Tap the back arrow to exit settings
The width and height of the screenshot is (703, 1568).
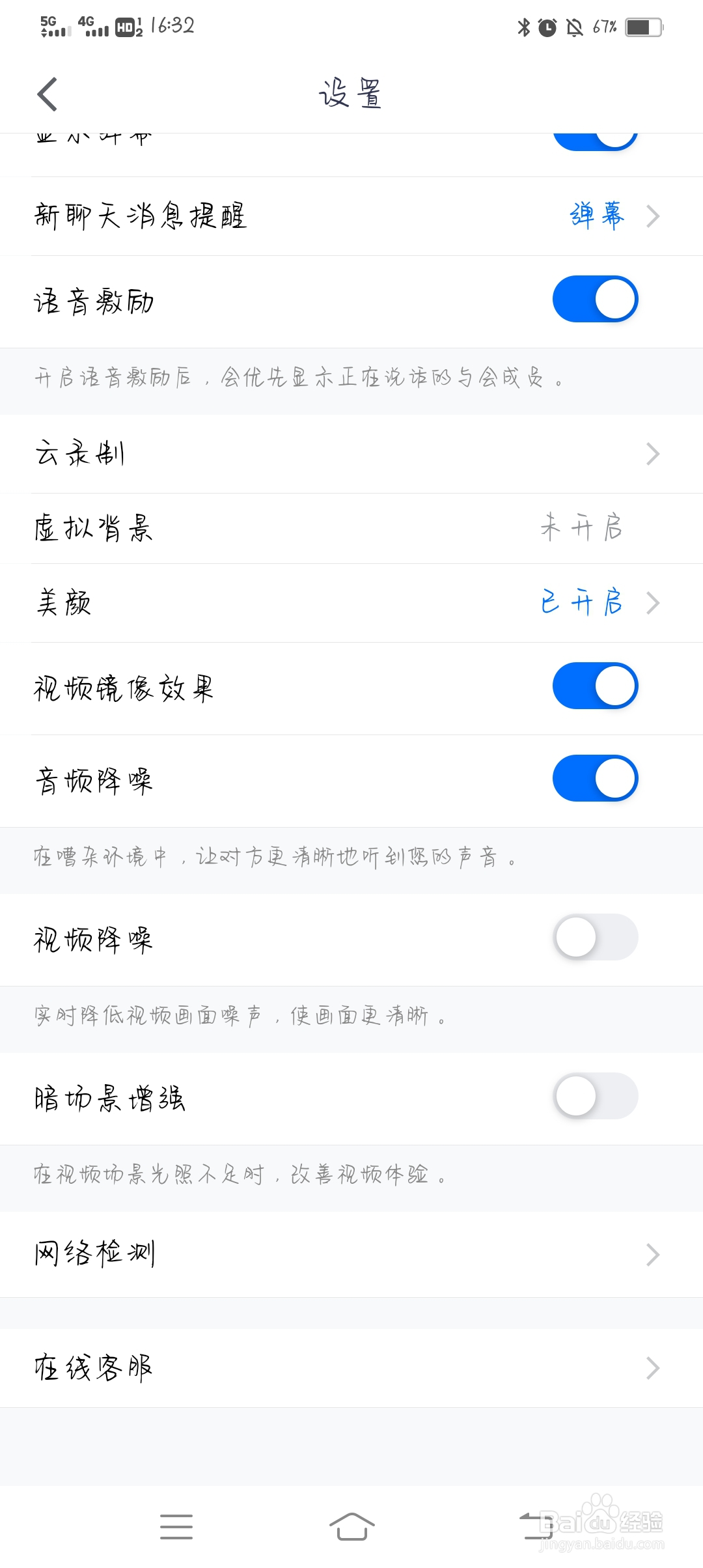coord(47,93)
